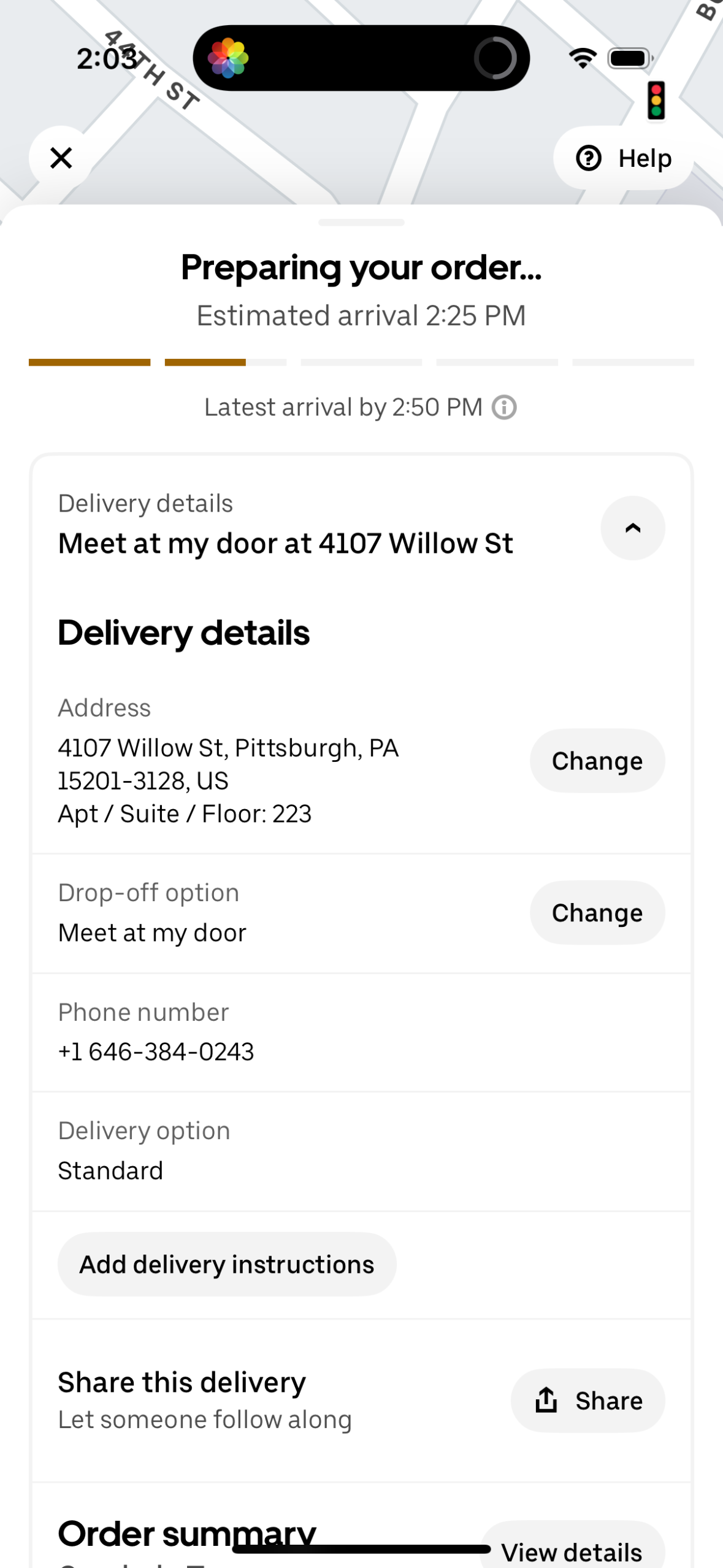Viewport: 723px width, 1568px height.
Task: Dismiss the tracking screen with the X icon
Action: [61, 158]
